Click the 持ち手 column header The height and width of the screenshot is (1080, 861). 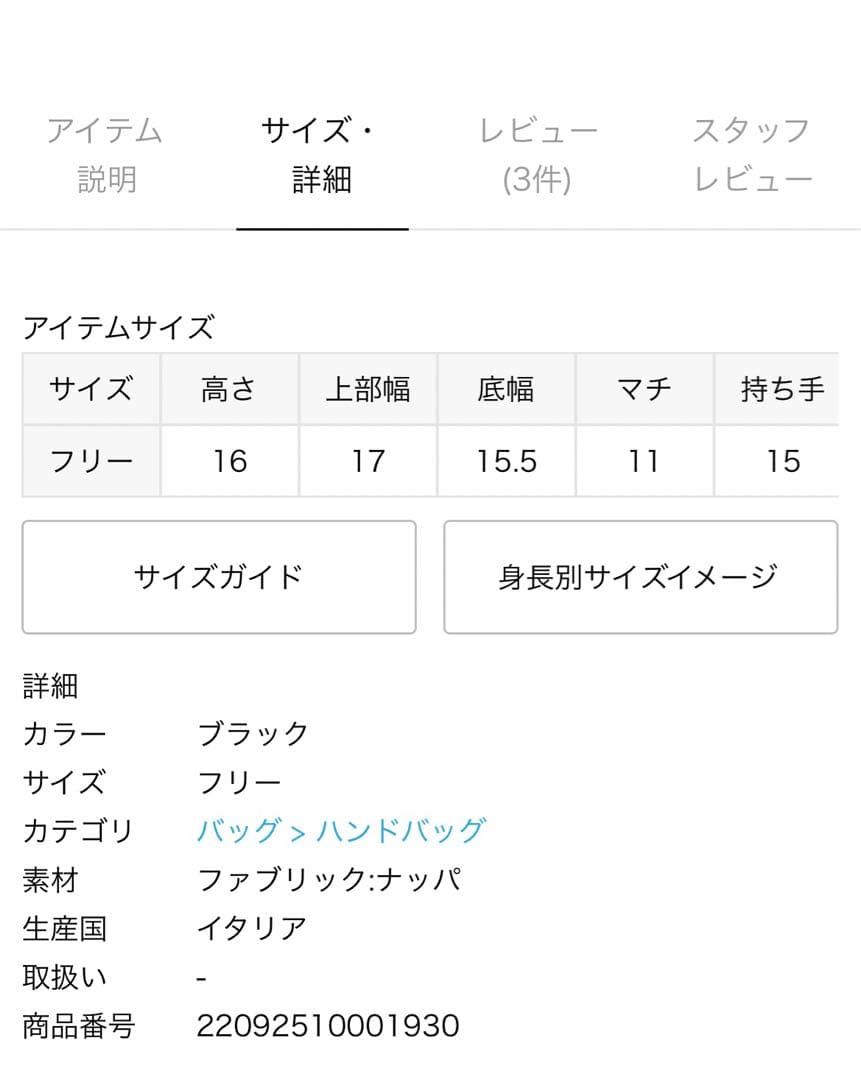(x=784, y=390)
